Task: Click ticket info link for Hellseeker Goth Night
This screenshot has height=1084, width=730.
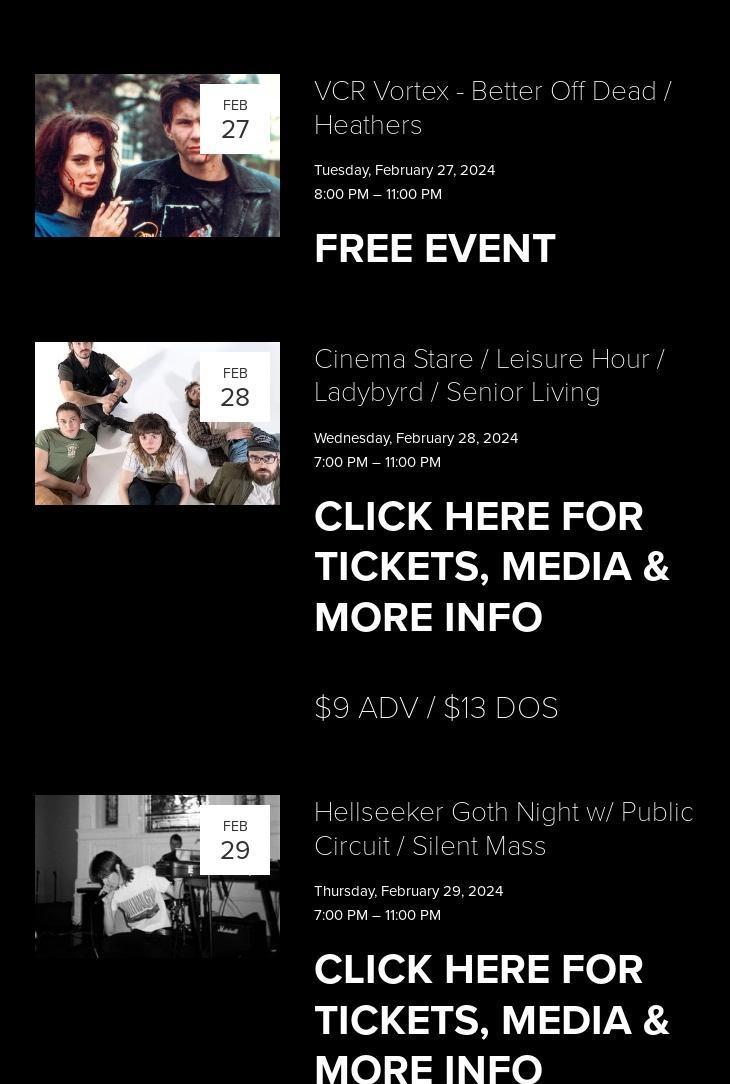Action: [491, 1019]
